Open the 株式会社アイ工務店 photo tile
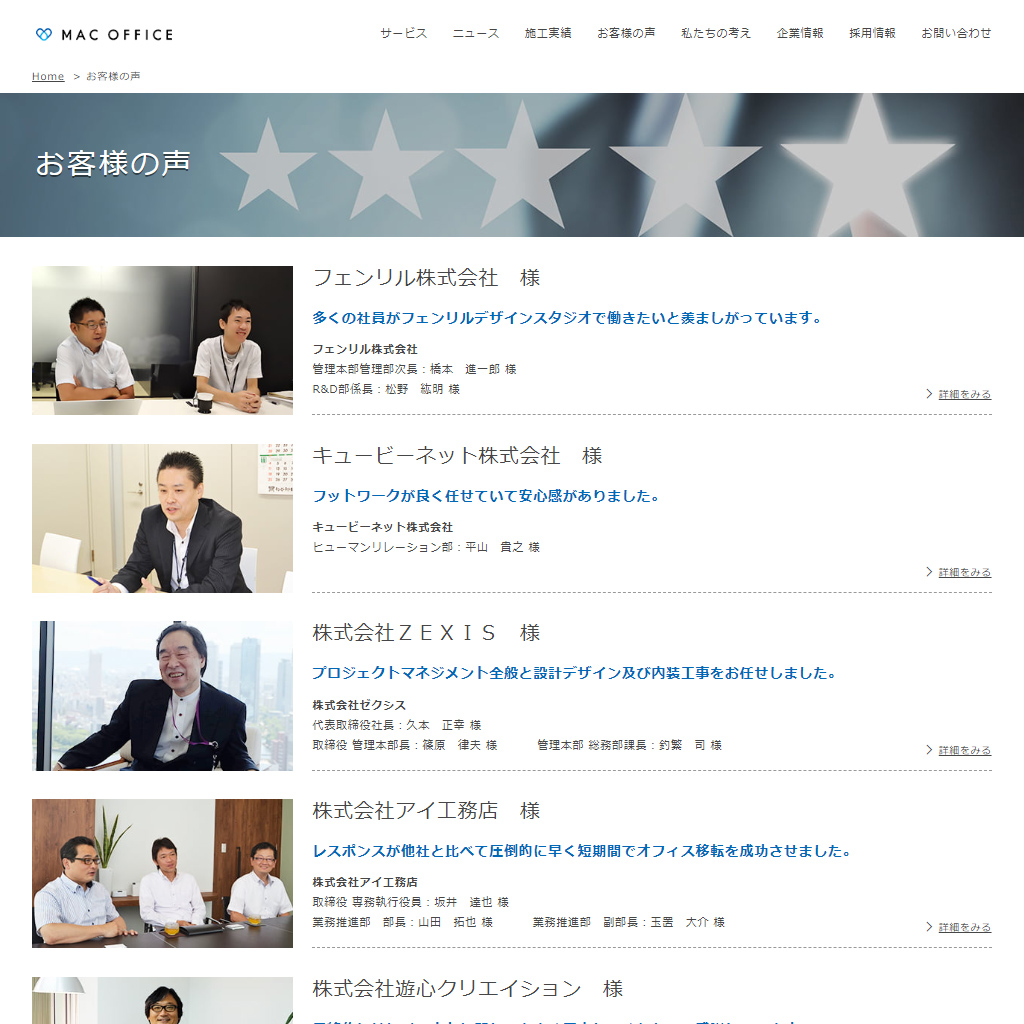The height and width of the screenshot is (1024, 1024). tap(162, 873)
